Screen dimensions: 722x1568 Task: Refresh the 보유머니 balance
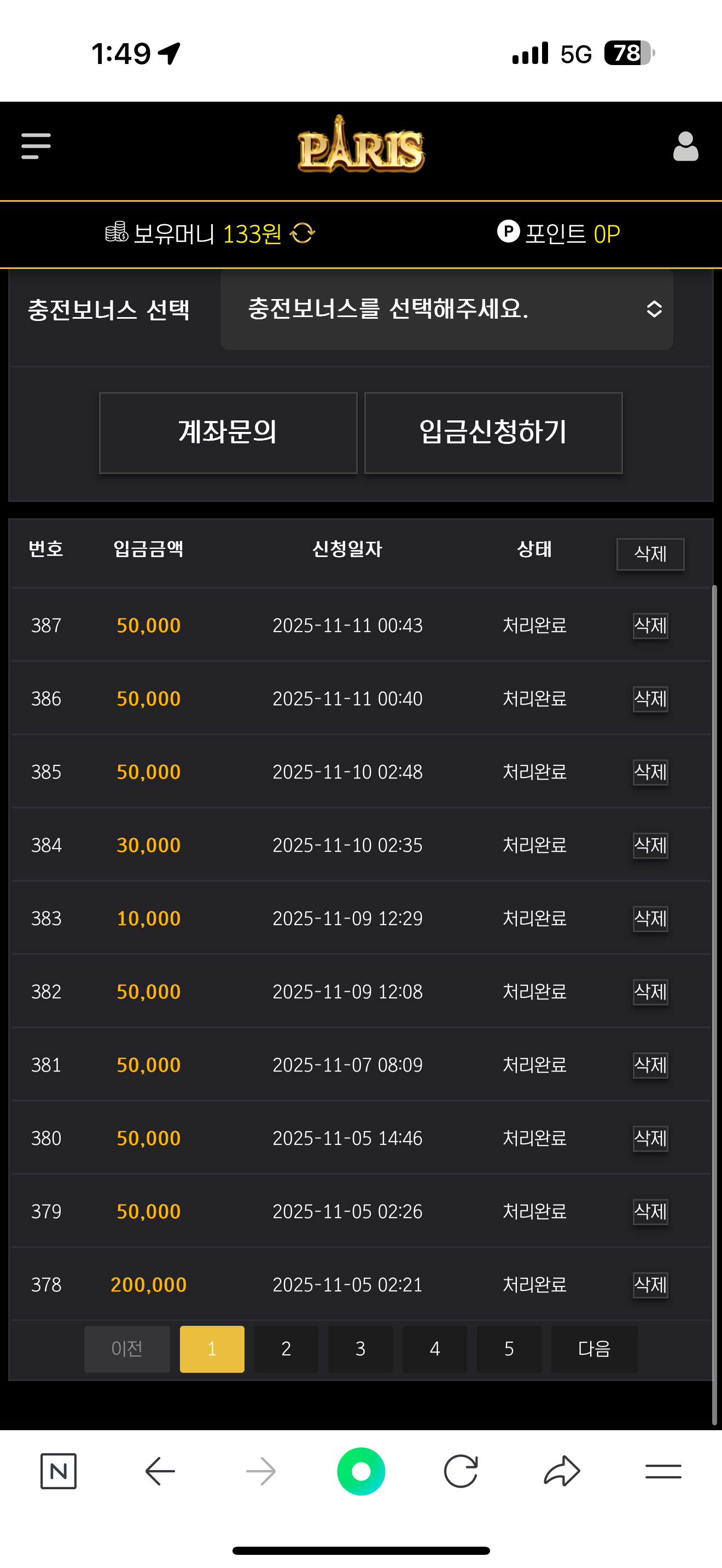pyautogui.click(x=302, y=234)
